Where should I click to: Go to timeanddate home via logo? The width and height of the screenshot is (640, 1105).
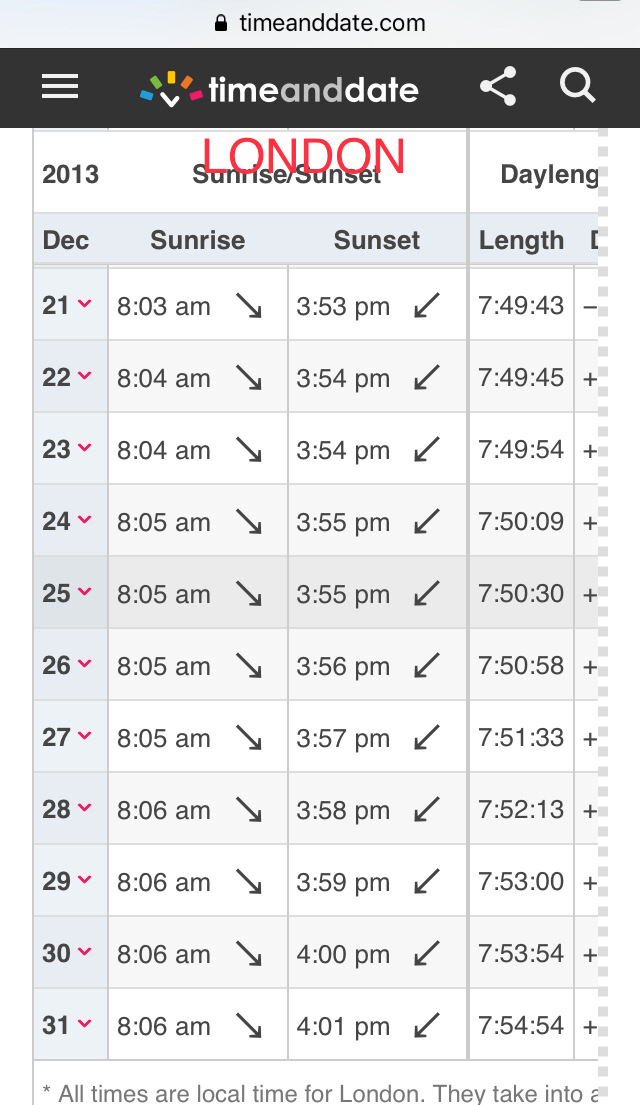(279, 89)
